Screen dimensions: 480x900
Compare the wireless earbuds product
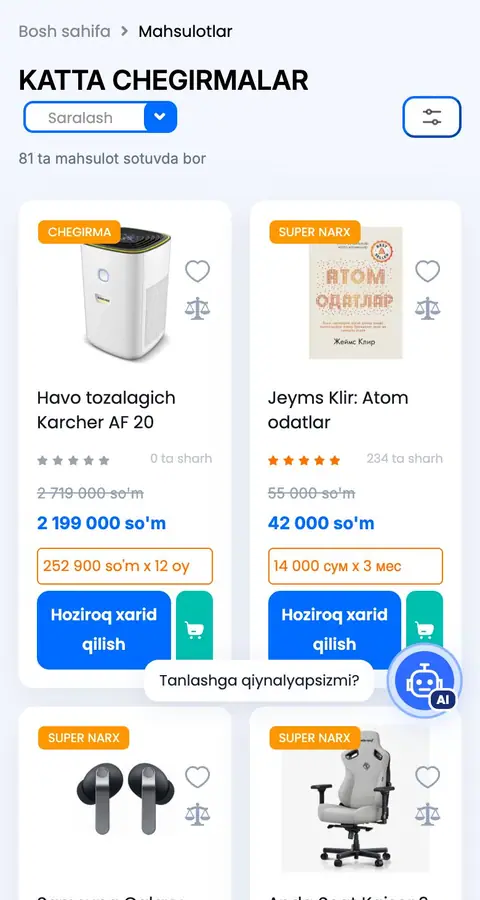tap(198, 814)
